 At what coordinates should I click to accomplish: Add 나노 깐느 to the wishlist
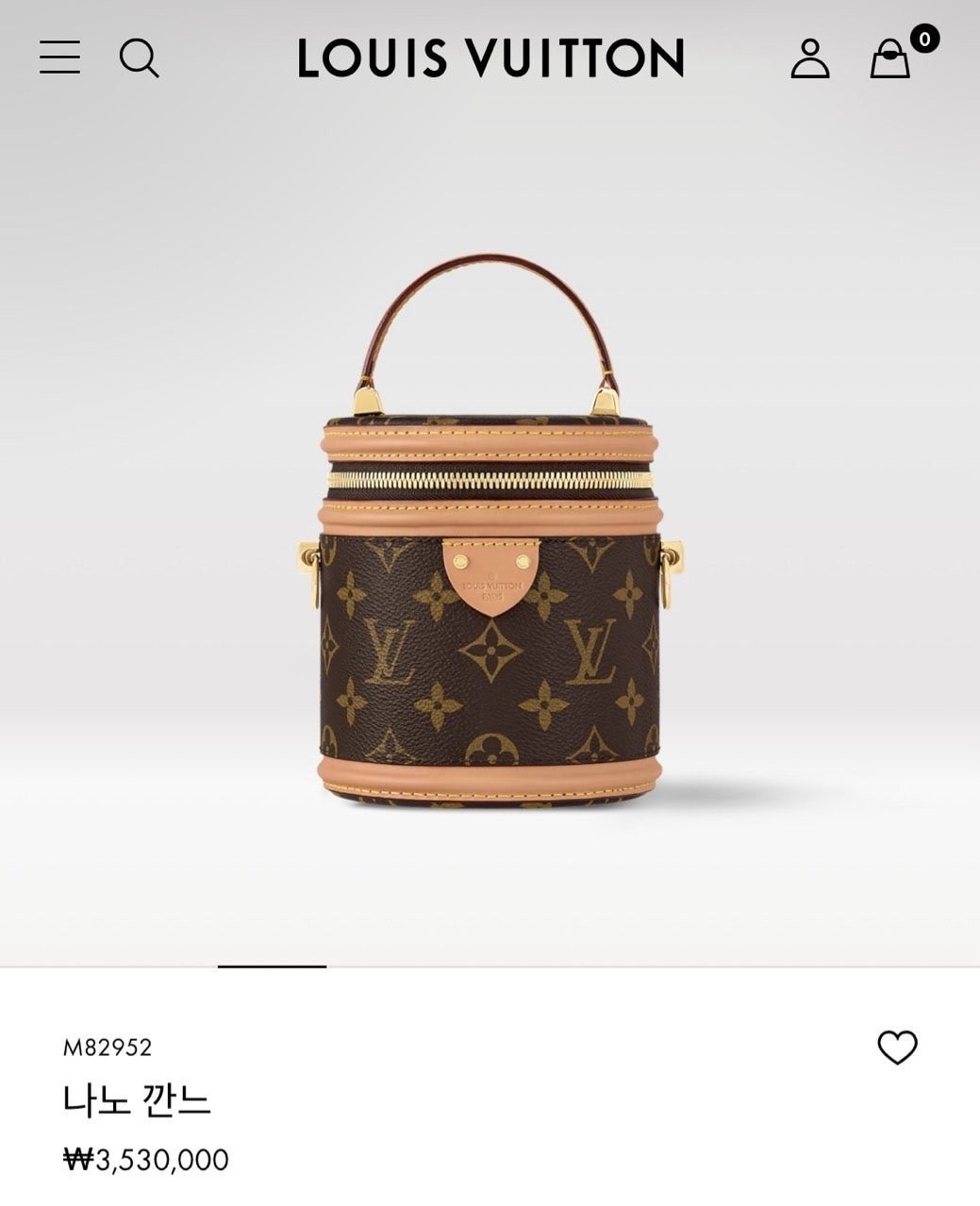click(x=897, y=1048)
